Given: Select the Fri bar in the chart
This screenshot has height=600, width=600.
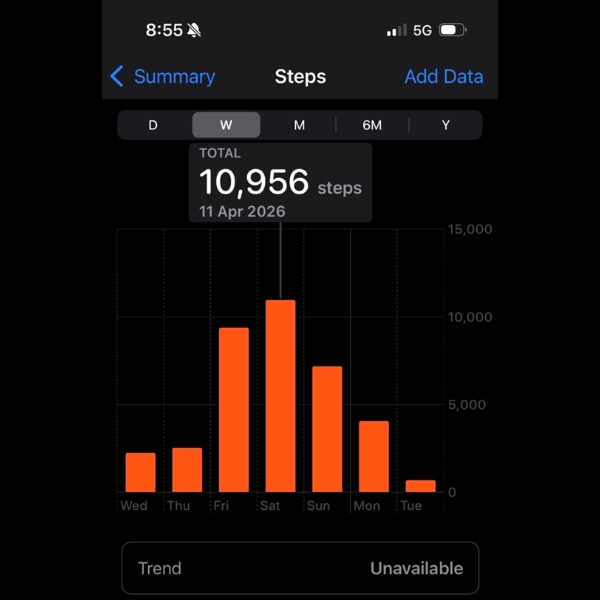Looking at the screenshot, I should pyautogui.click(x=234, y=410).
